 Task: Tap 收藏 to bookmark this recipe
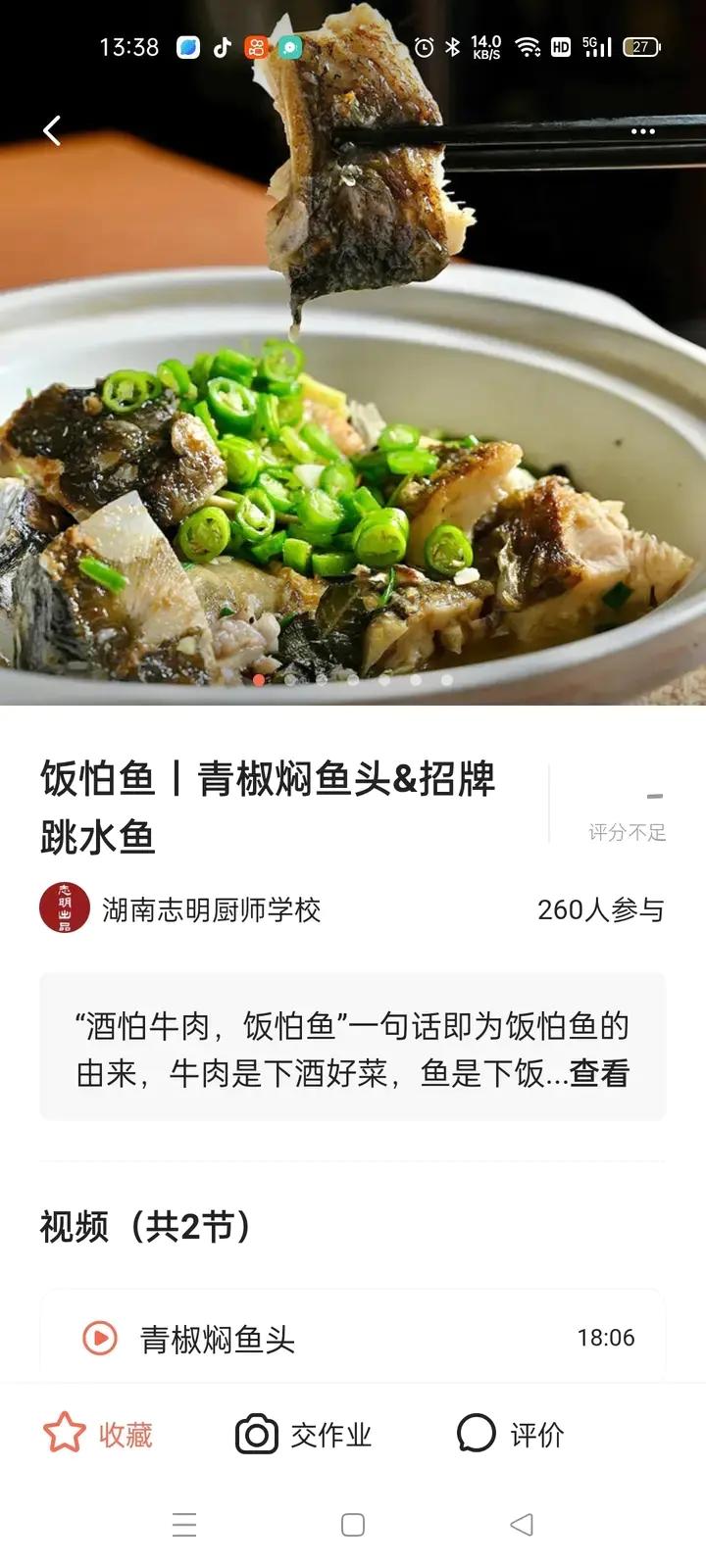[x=99, y=1435]
